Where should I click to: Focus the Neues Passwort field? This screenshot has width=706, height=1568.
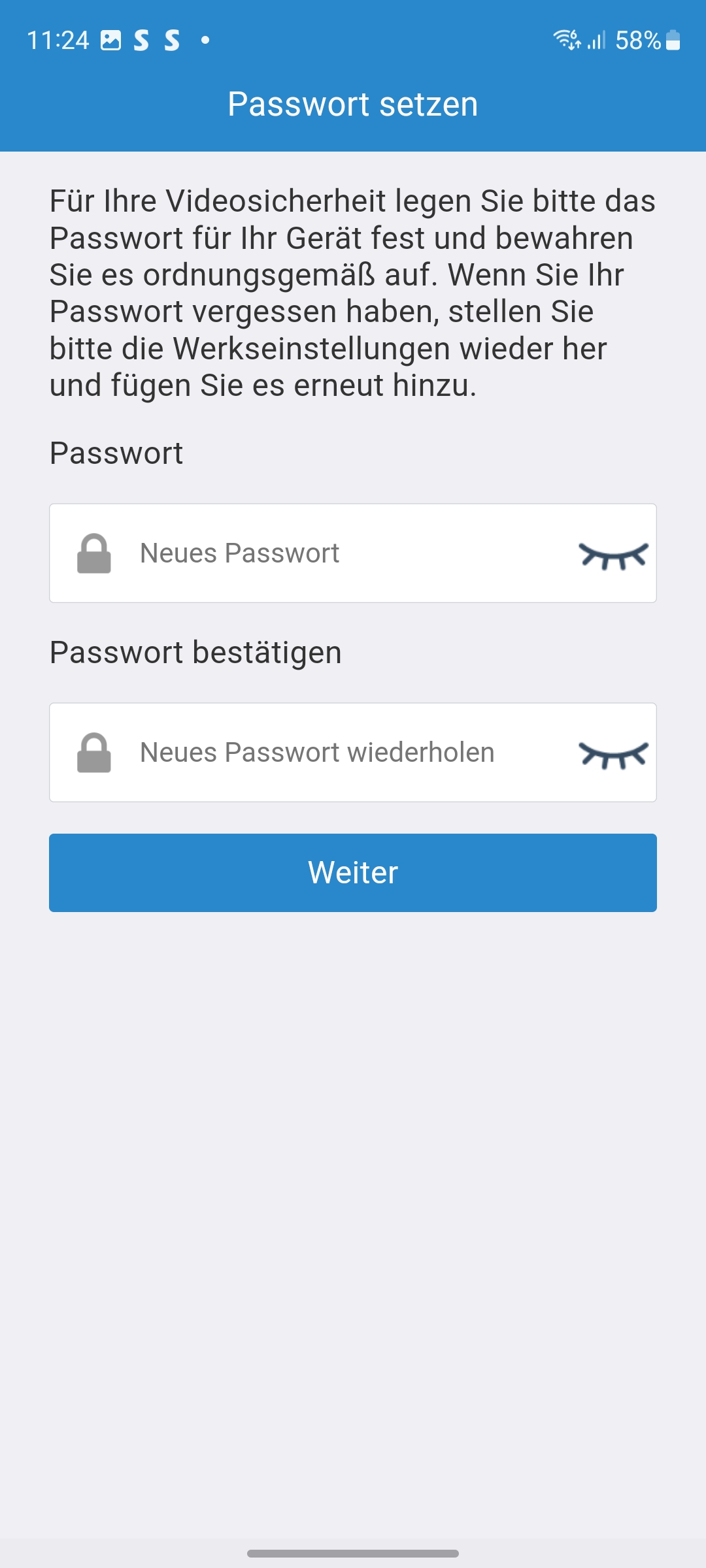pos(340,553)
